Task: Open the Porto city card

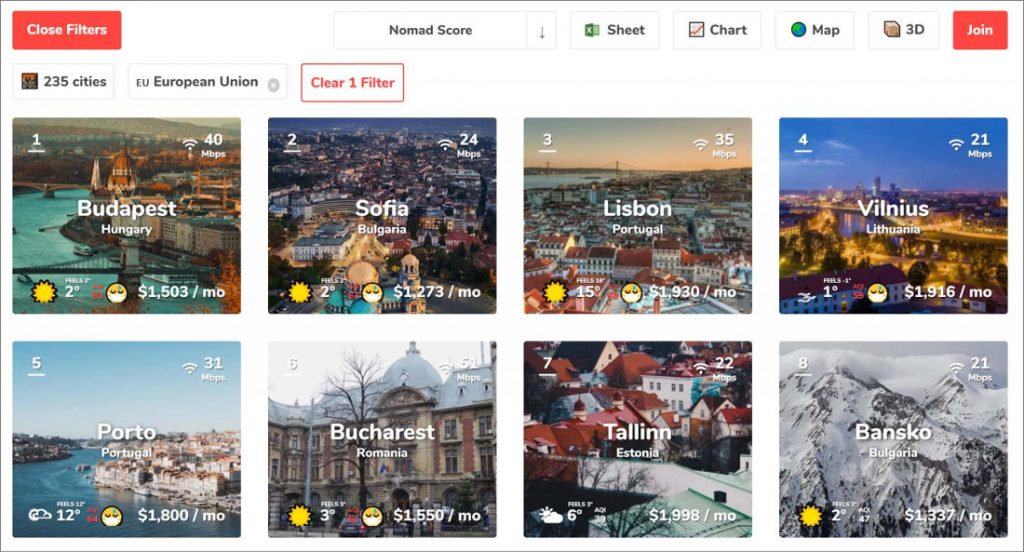Action: [126, 439]
